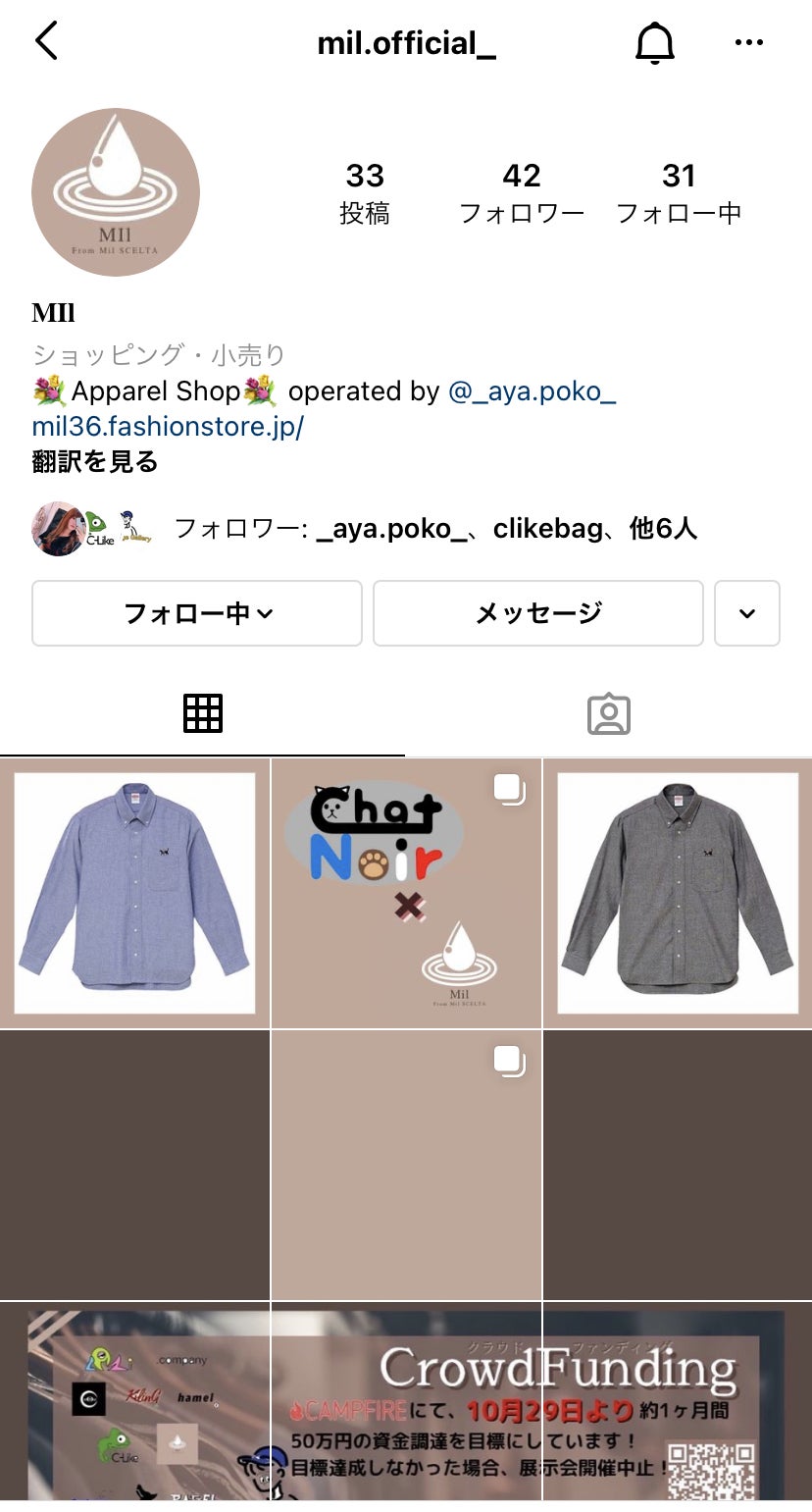Expand suggested accounts with the chevron button
Image resolution: width=812 pixels, height=1512 pixels.
point(746,613)
